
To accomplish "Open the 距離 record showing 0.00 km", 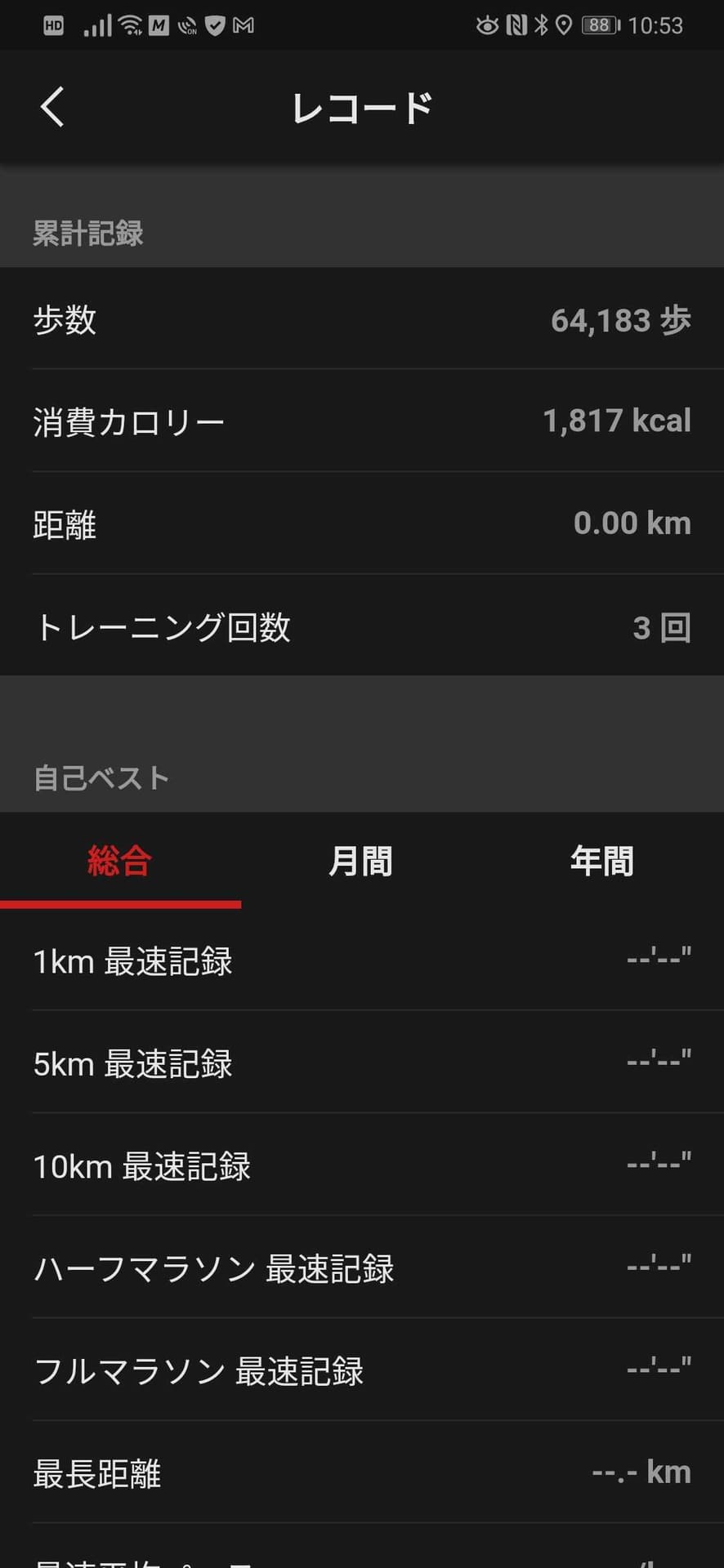I will coord(362,524).
